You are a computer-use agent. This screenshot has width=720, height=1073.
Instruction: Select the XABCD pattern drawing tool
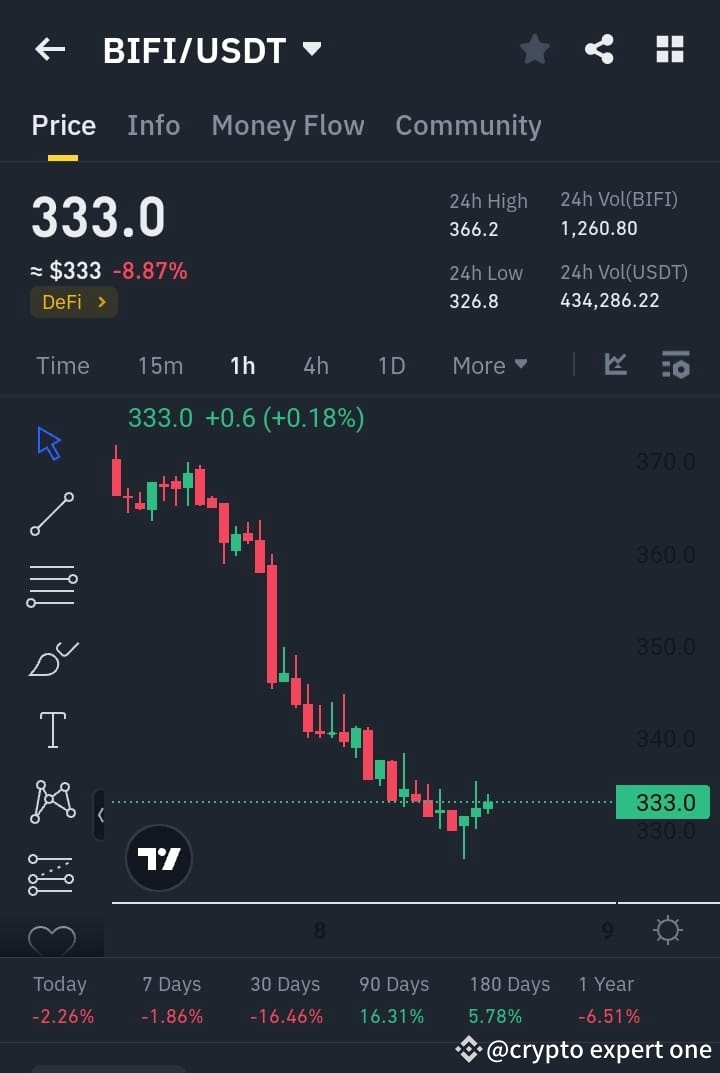pos(52,801)
